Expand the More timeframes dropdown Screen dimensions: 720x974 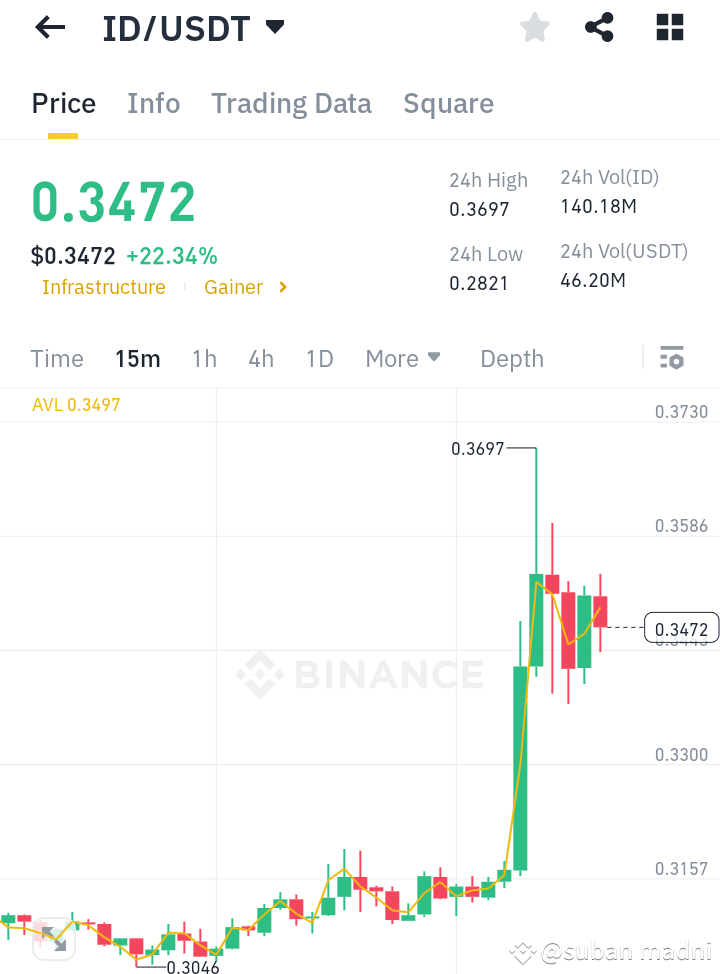coord(403,358)
